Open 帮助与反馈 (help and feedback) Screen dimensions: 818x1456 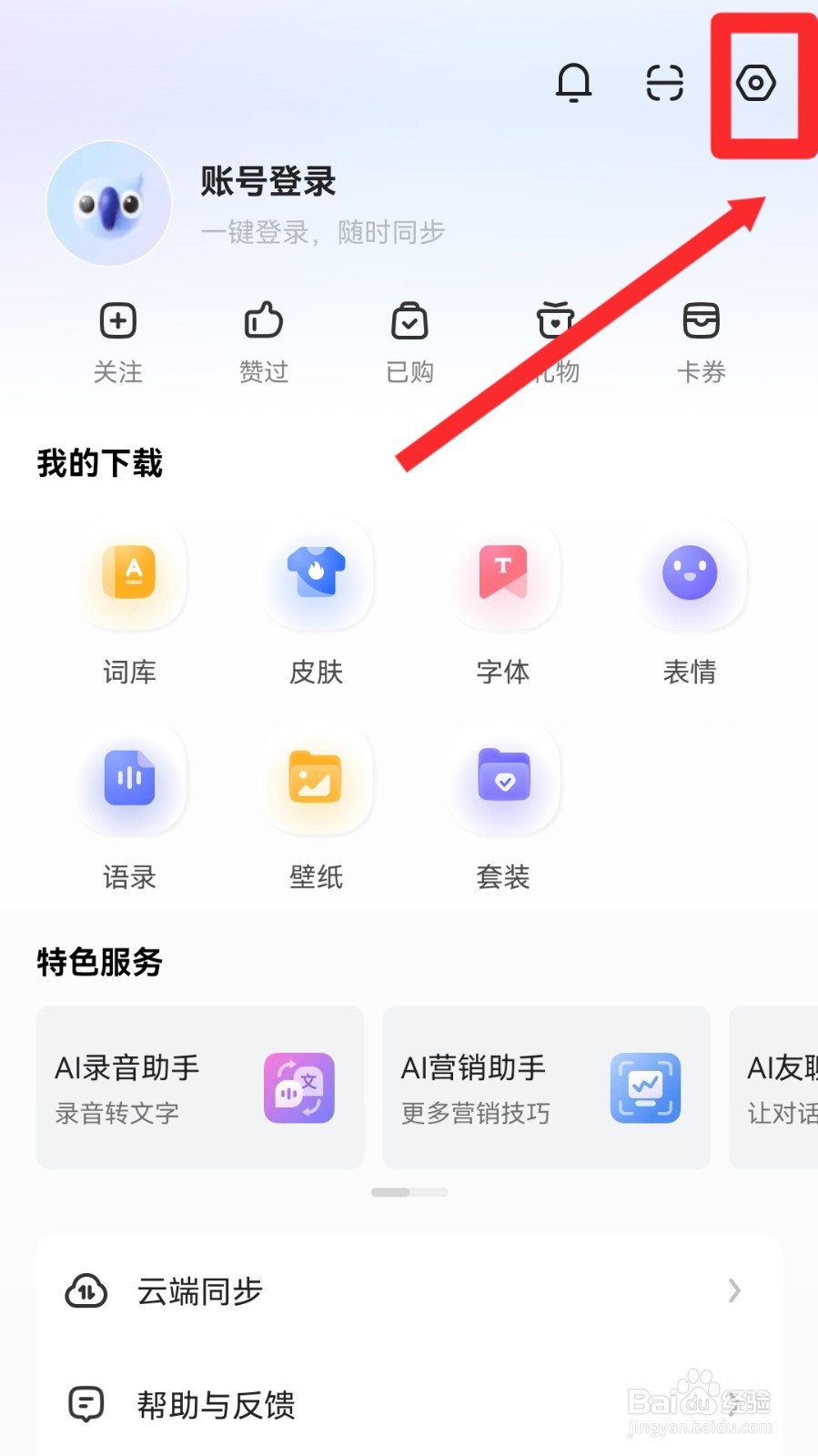pos(216,1404)
